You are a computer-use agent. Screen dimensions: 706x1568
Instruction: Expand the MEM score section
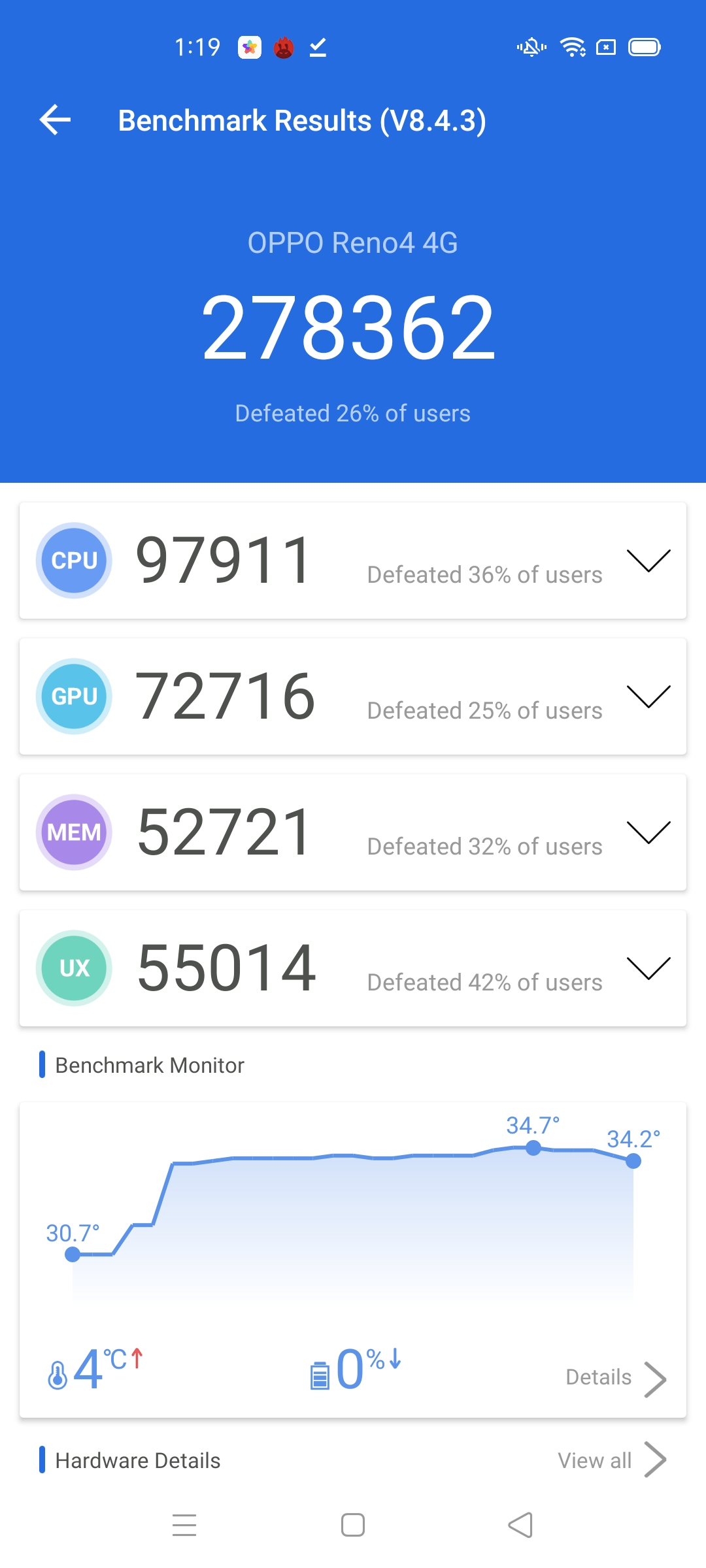coord(648,832)
